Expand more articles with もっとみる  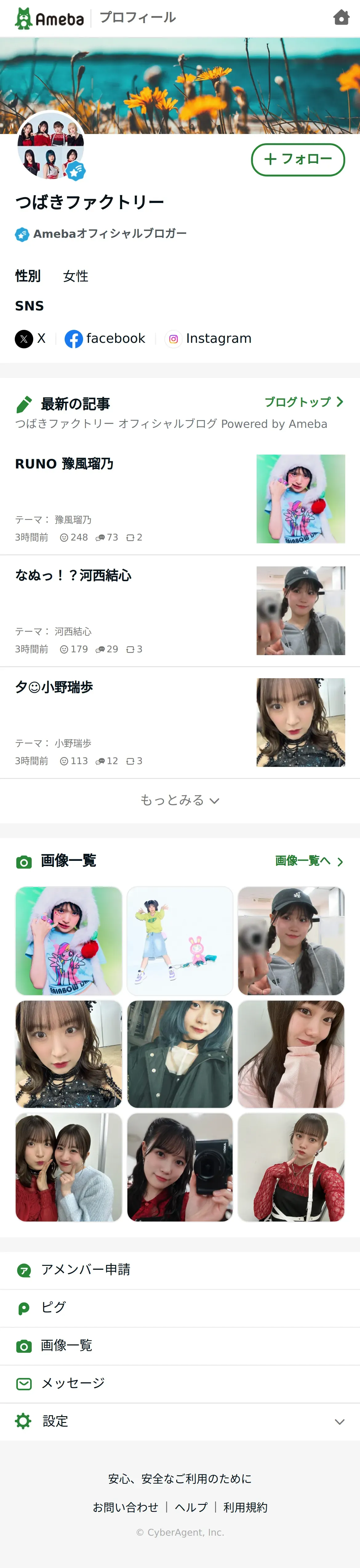(x=179, y=800)
